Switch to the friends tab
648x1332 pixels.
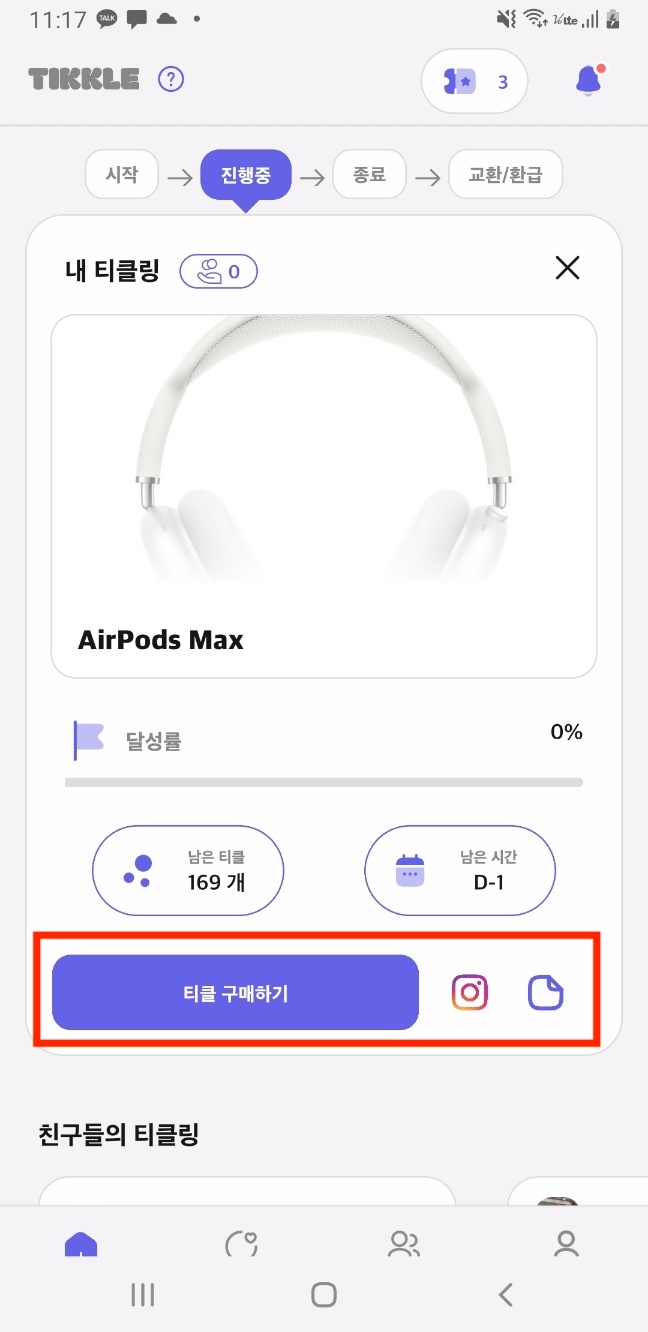[404, 1244]
